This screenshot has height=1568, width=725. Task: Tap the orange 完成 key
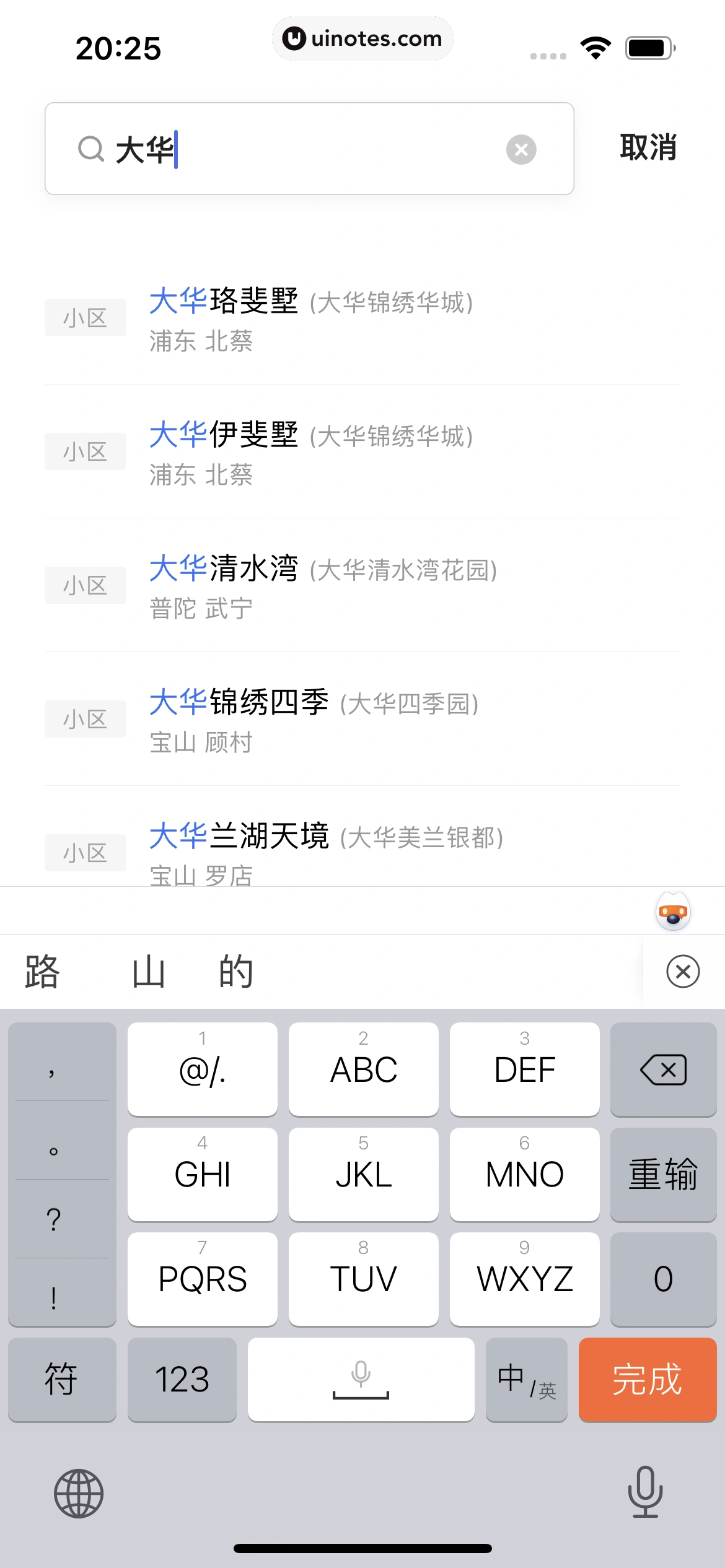coord(648,1380)
